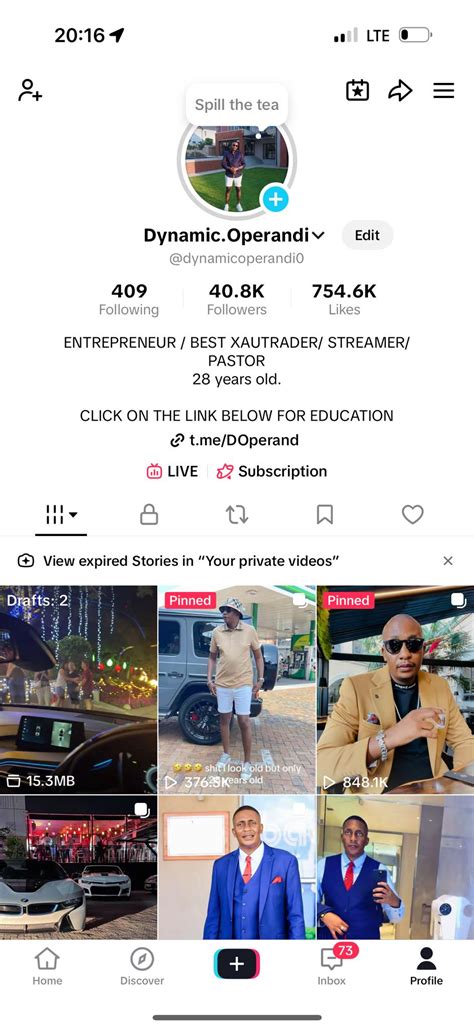Open Subscription settings
Screen dimensions: 474x1029
click(x=272, y=471)
